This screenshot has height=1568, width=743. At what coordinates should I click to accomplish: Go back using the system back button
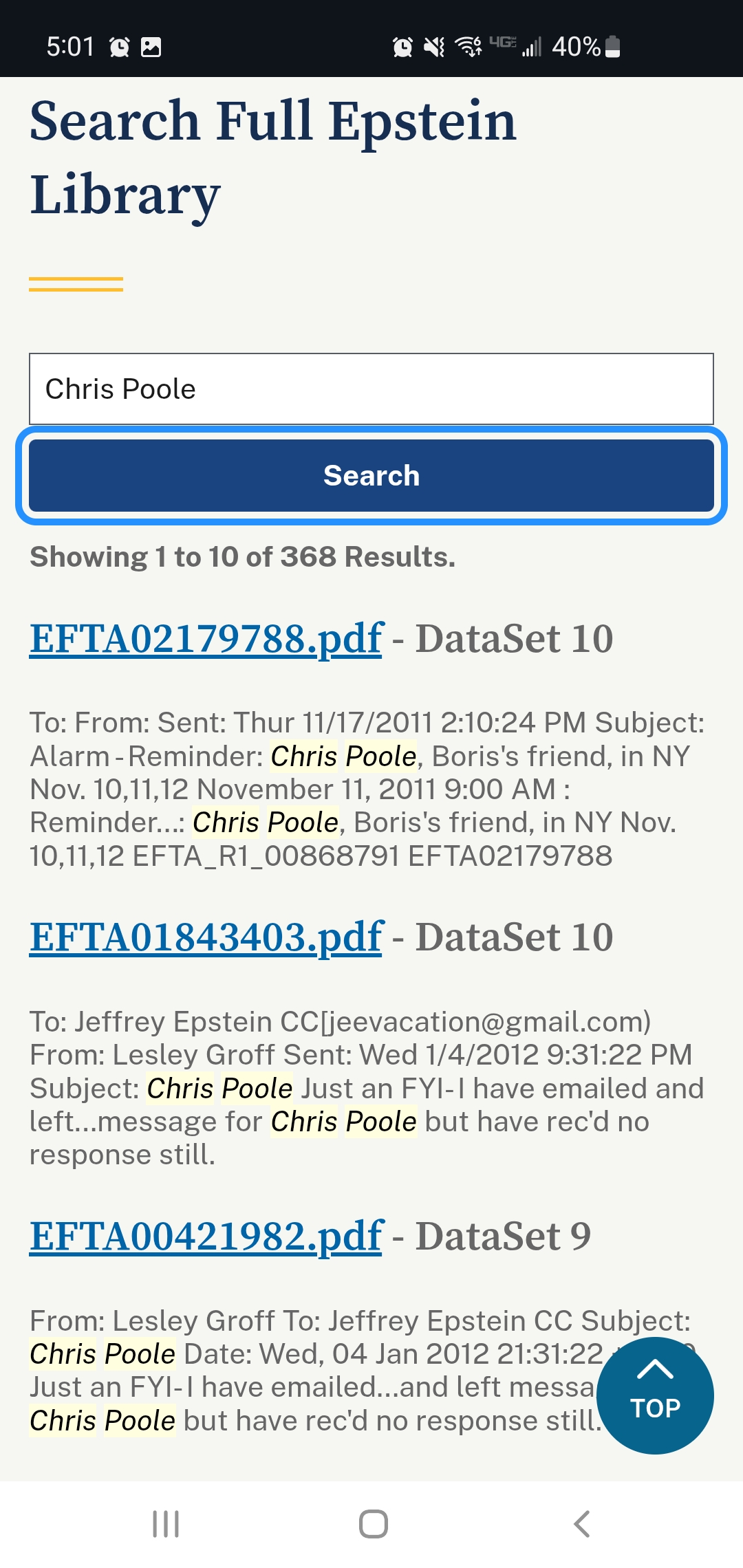click(x=582, y=1524)
